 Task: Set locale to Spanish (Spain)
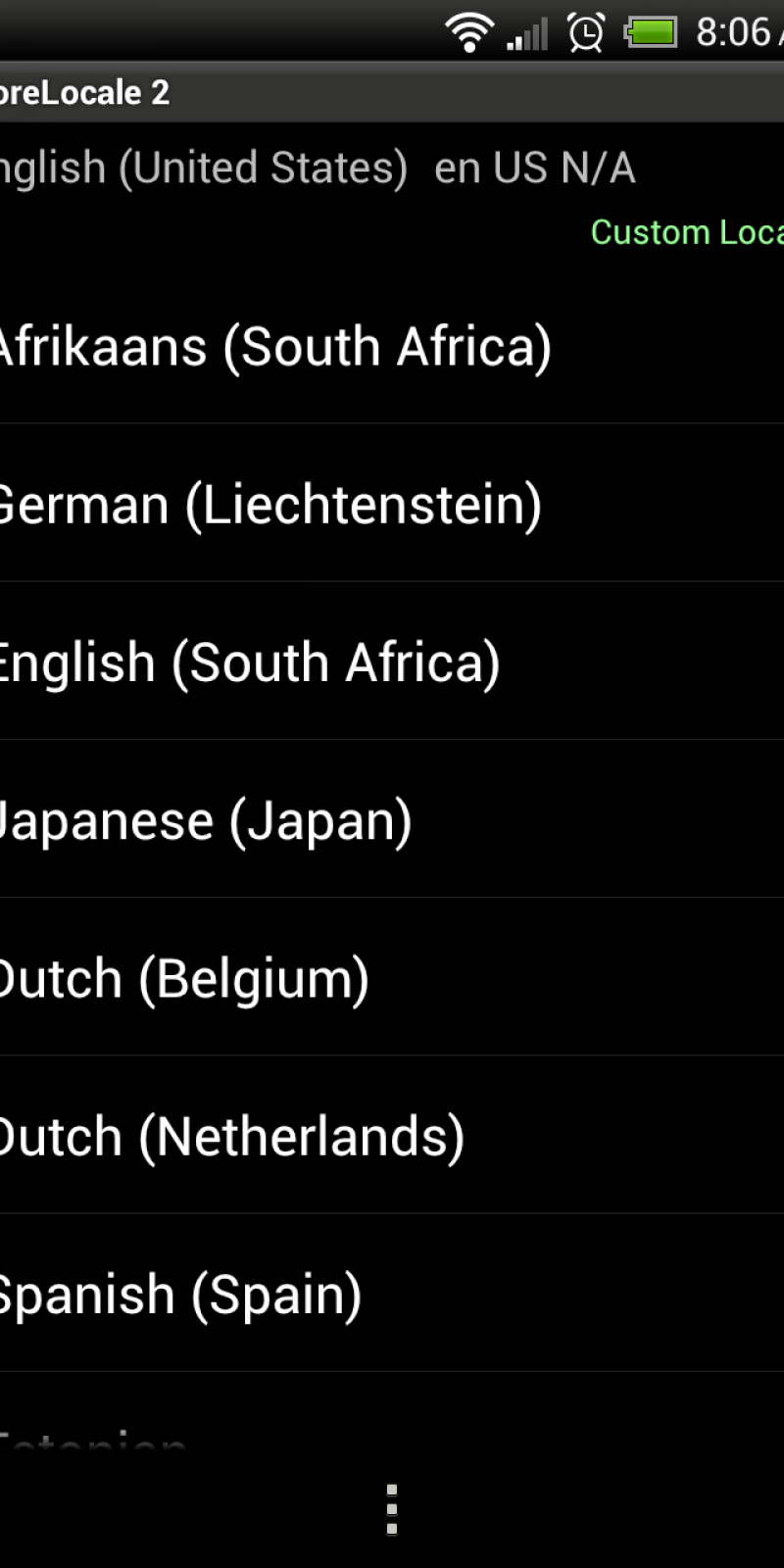181,1295
